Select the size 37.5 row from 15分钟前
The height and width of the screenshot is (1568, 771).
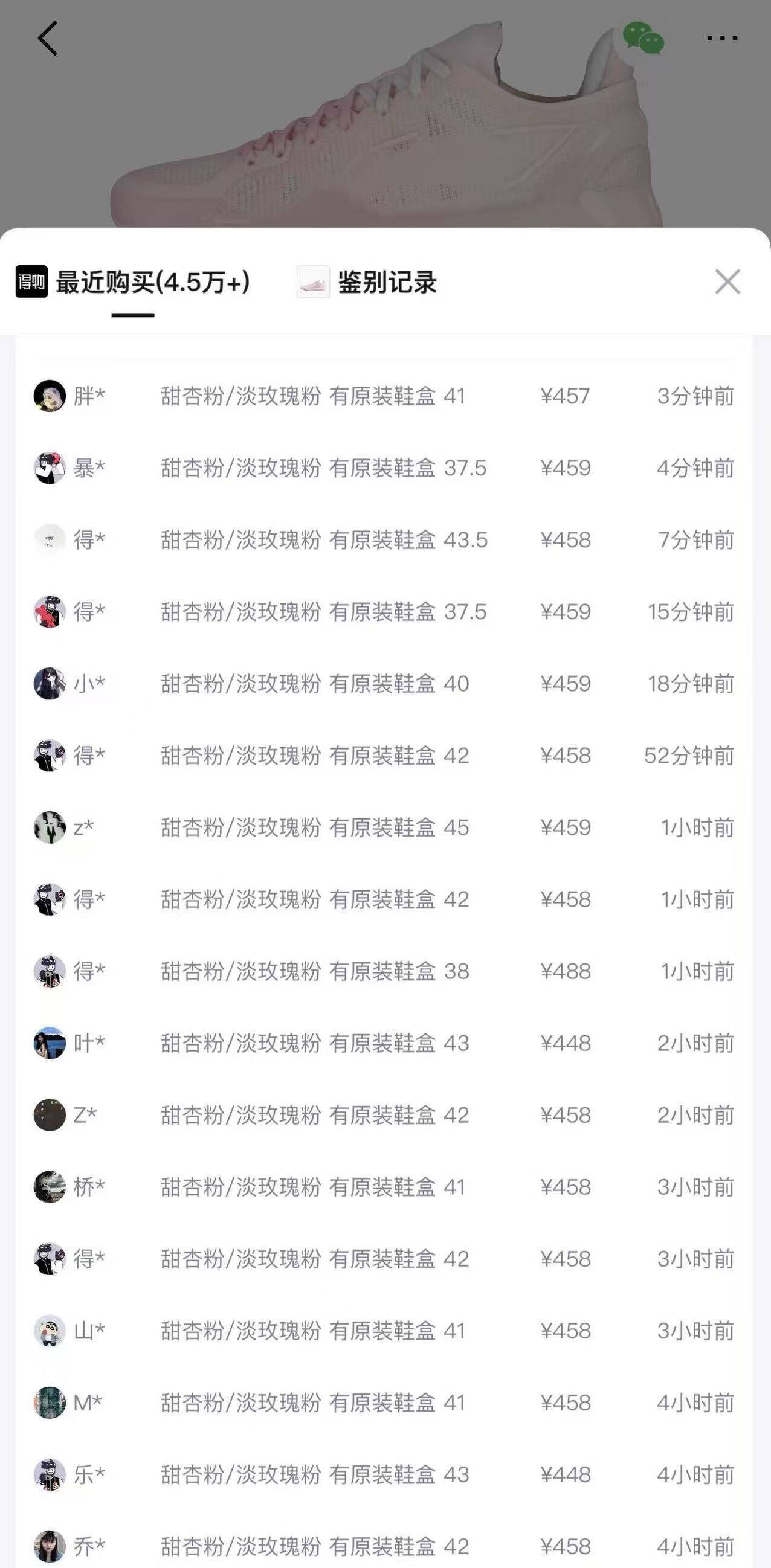pyautogui.click(x=385, y=613)
